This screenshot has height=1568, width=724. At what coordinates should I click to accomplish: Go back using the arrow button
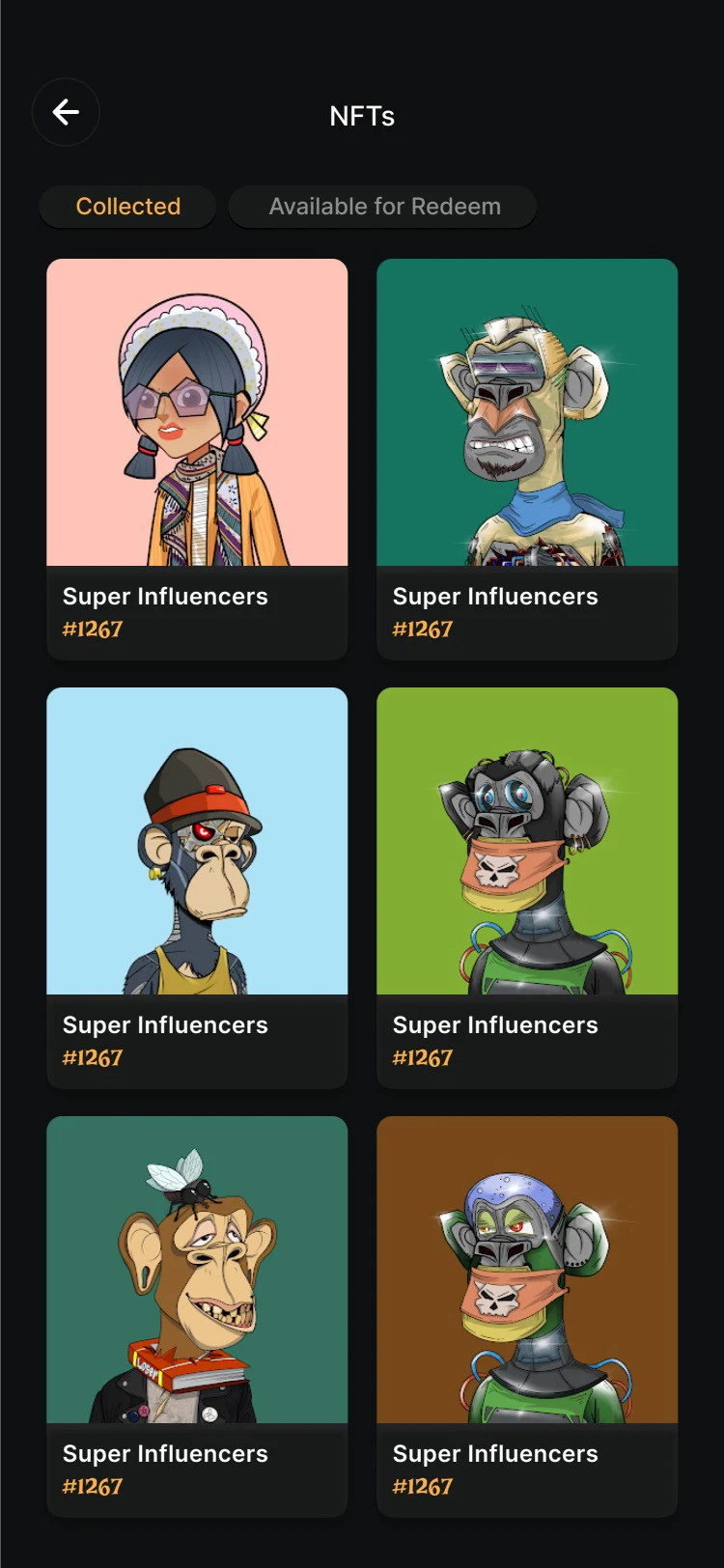click(66, 112)
